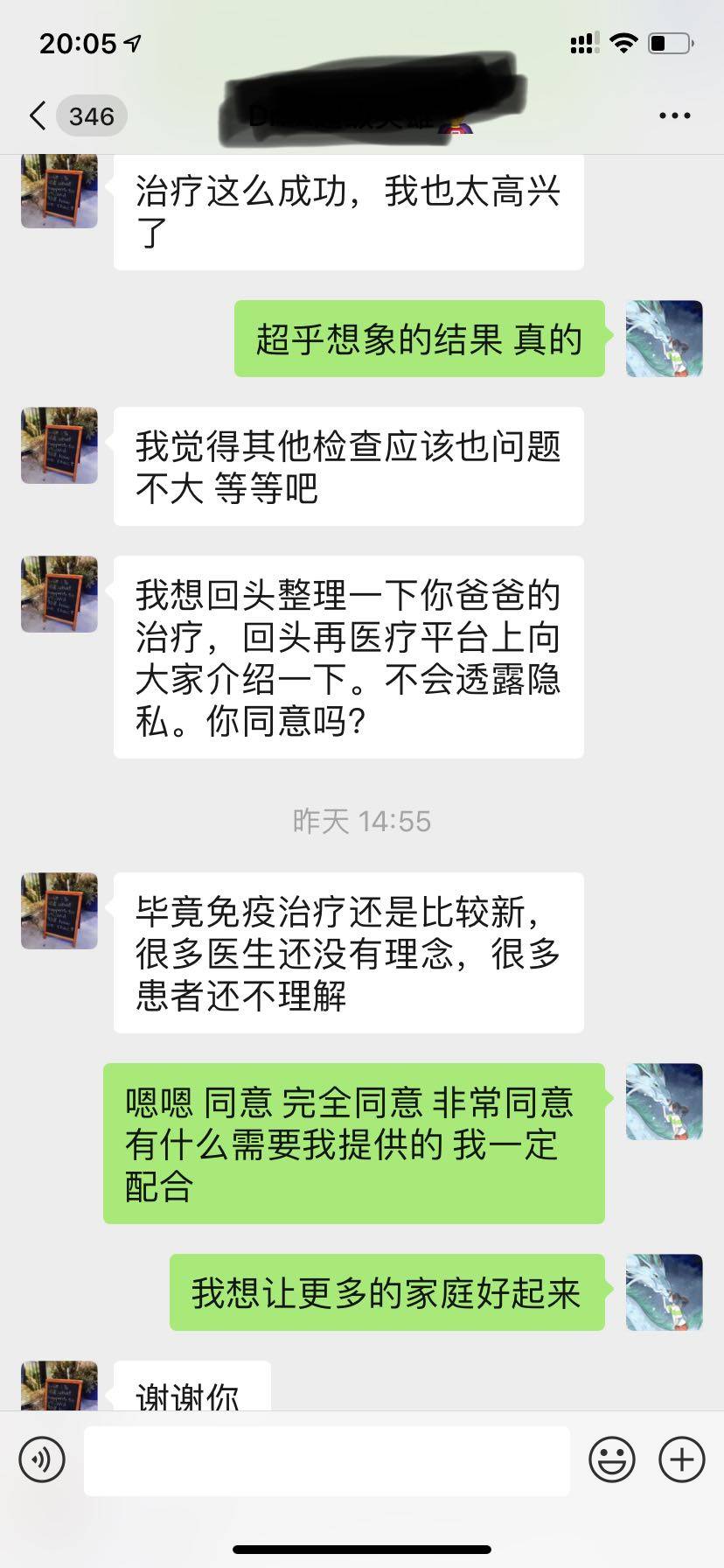Switch to voice message input
Image resolution: width=724 pixels, height=1568 pixels.
(42, 1459)
